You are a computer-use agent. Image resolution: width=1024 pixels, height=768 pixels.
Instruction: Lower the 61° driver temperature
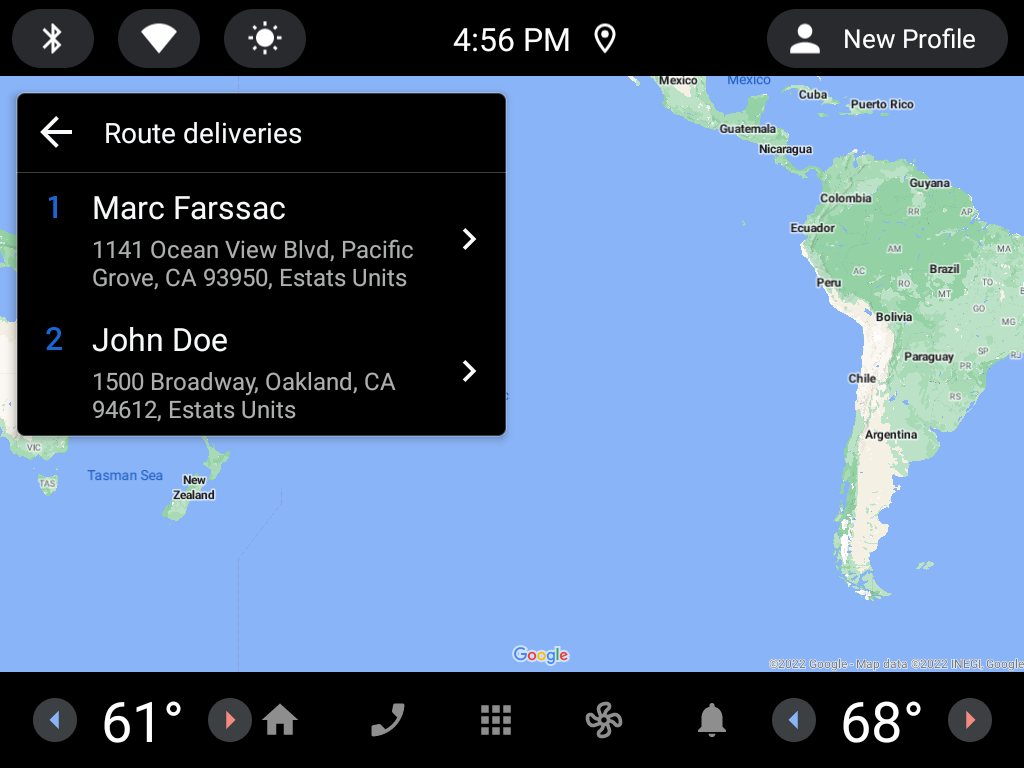point(55,720)
